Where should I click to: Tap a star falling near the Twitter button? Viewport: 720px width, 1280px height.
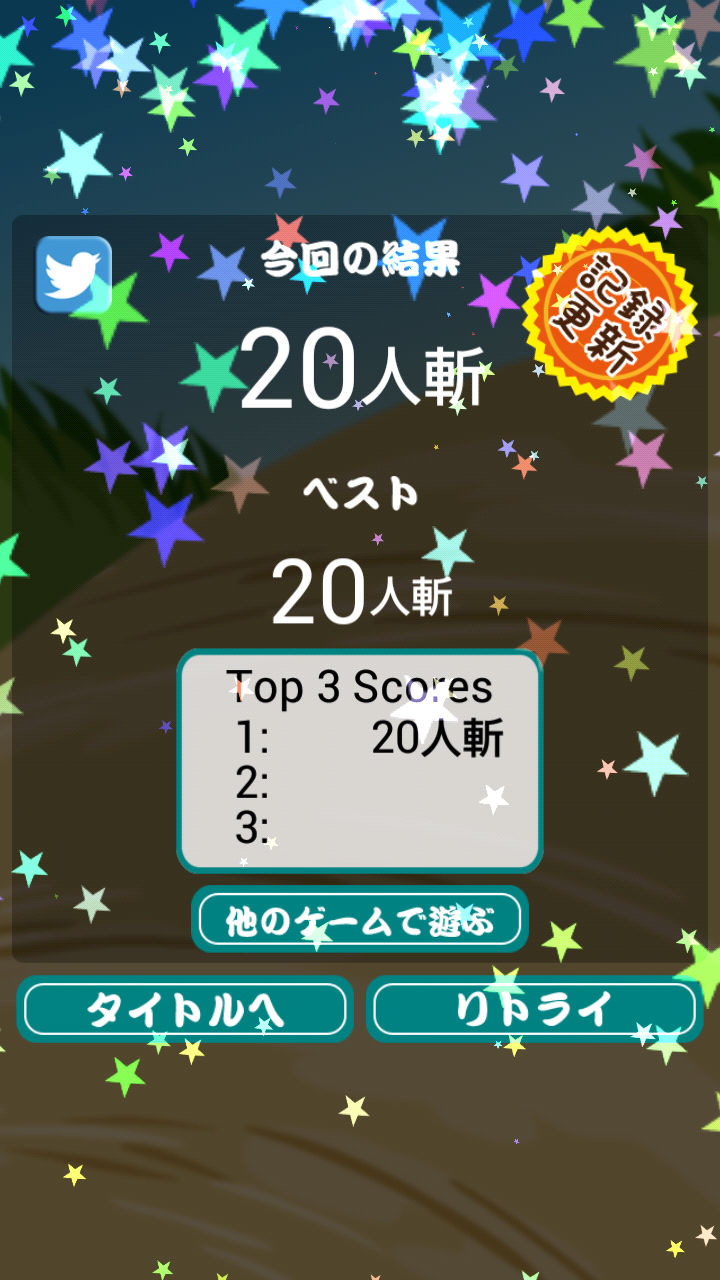110,310
